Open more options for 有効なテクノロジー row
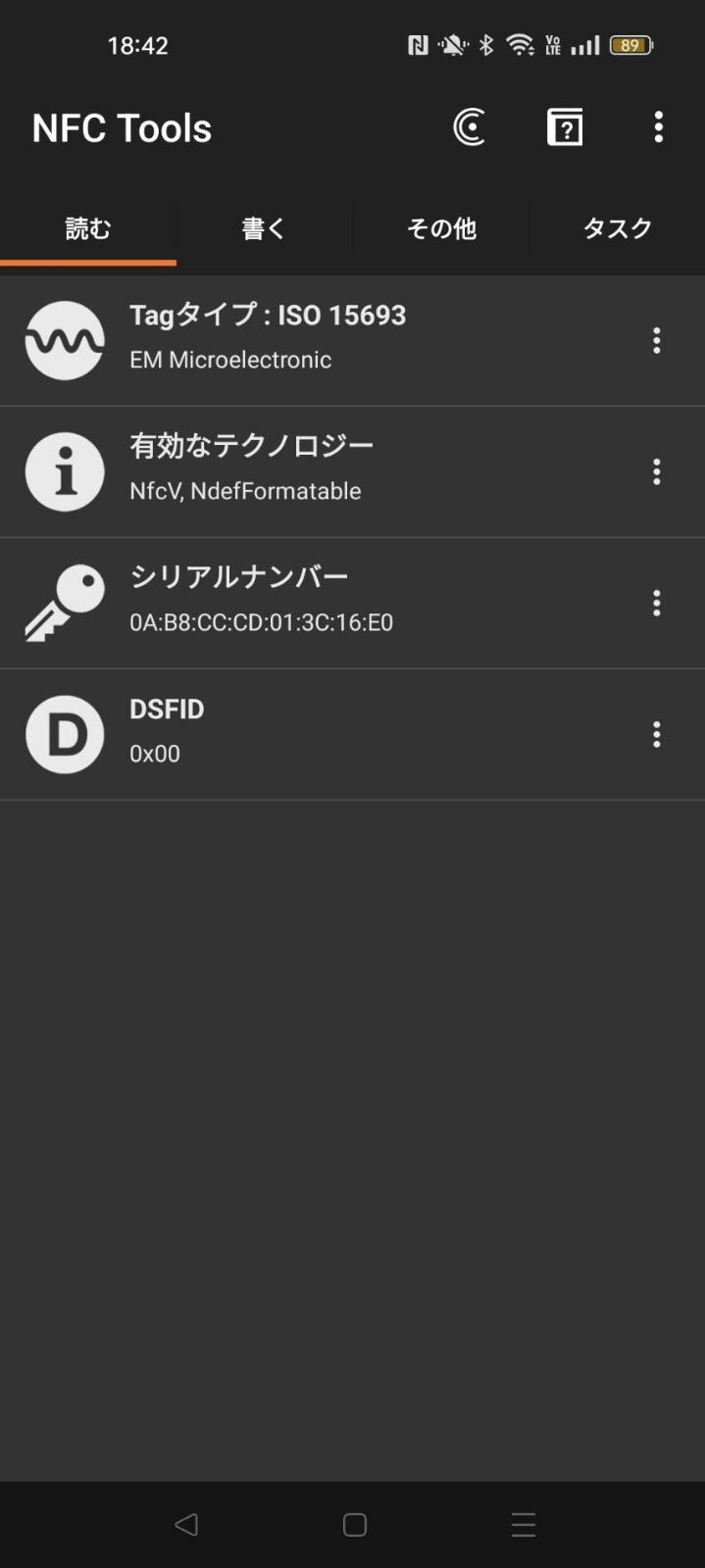This screenshot has height=1568, width=705. [x=657, y=471]
